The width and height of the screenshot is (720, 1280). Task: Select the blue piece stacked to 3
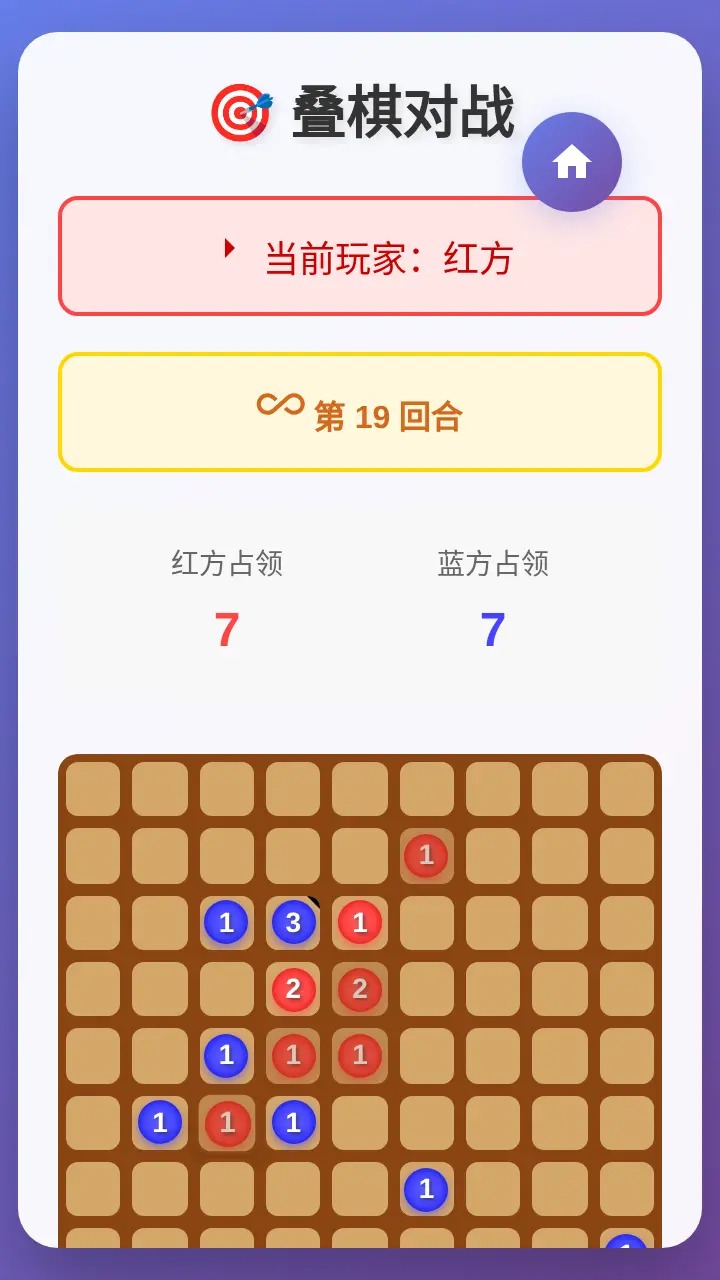(x=293, y=922)
